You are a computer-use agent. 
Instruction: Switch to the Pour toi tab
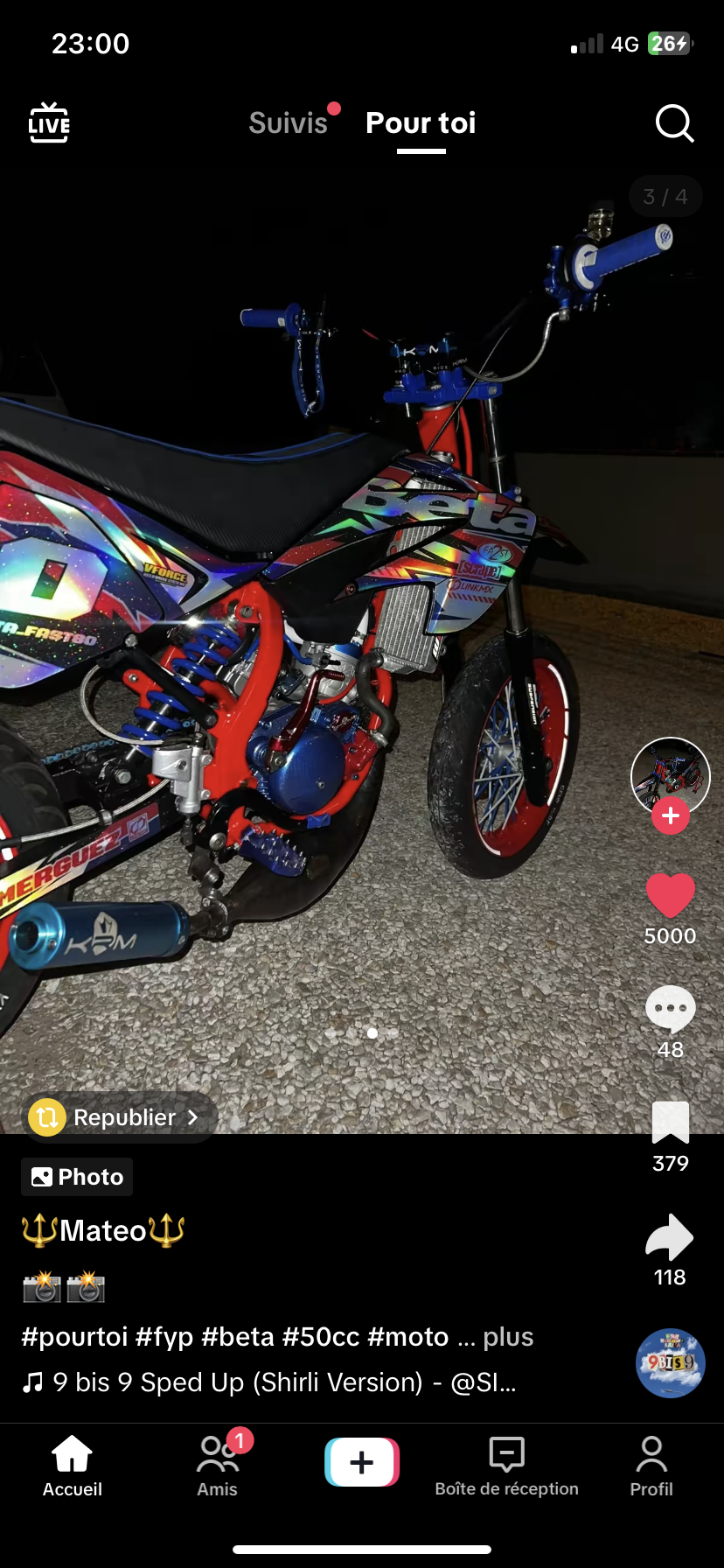(421, 123)
